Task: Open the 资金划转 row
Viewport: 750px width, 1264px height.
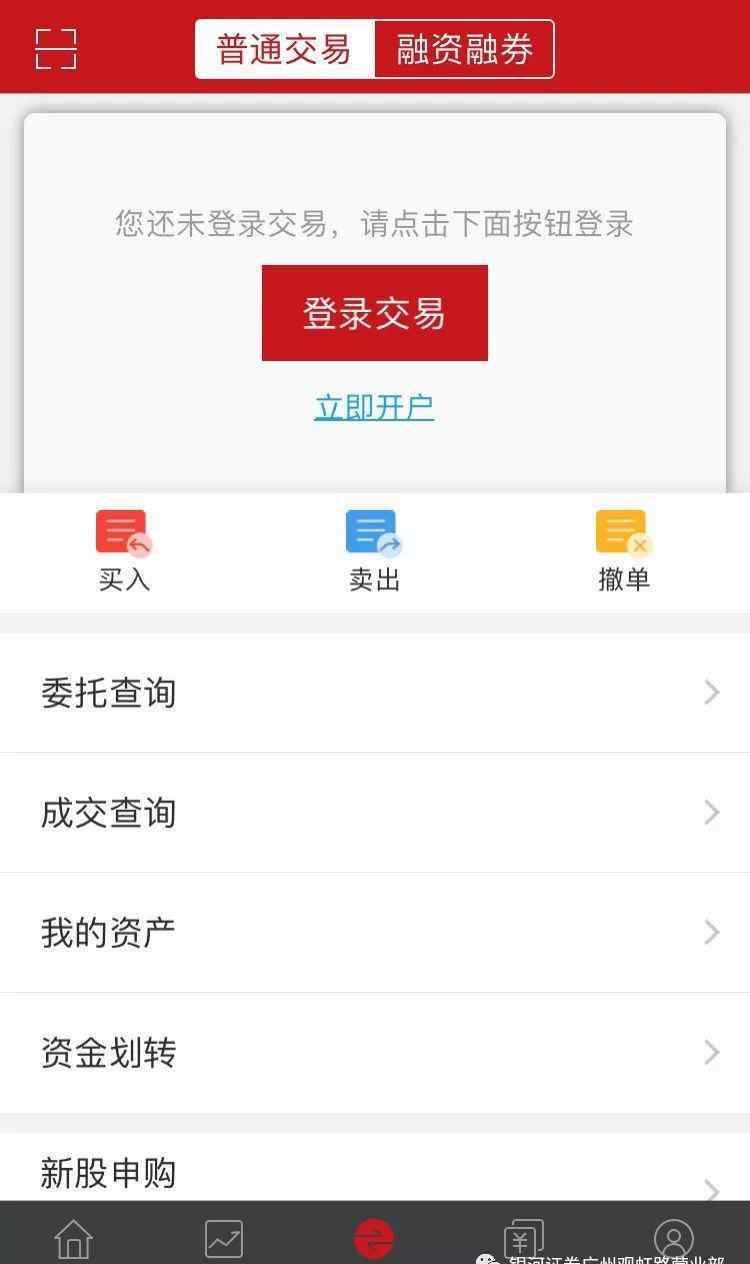Action: 375,1052
